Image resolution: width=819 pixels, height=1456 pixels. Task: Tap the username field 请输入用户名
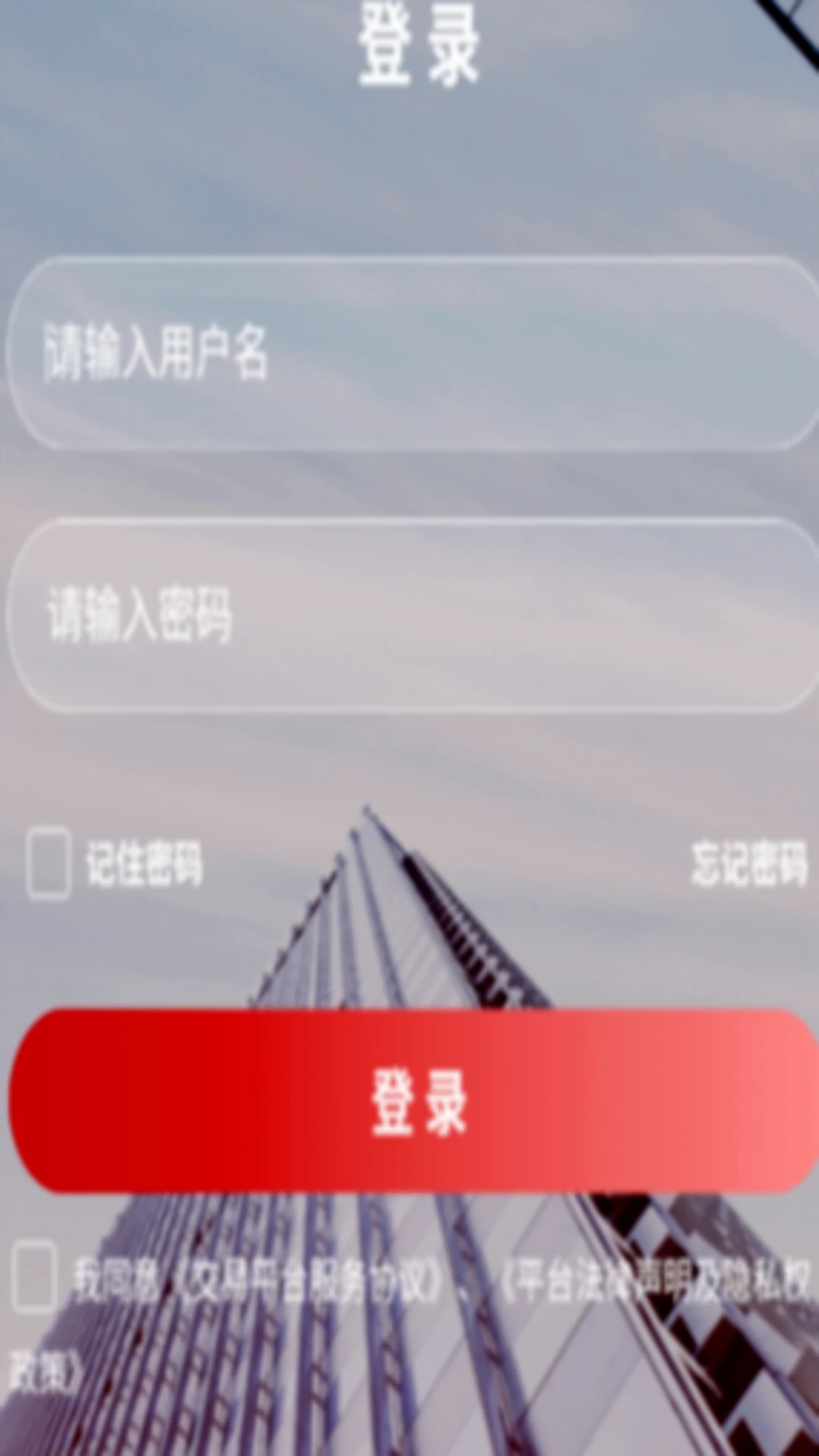[409, 353]
